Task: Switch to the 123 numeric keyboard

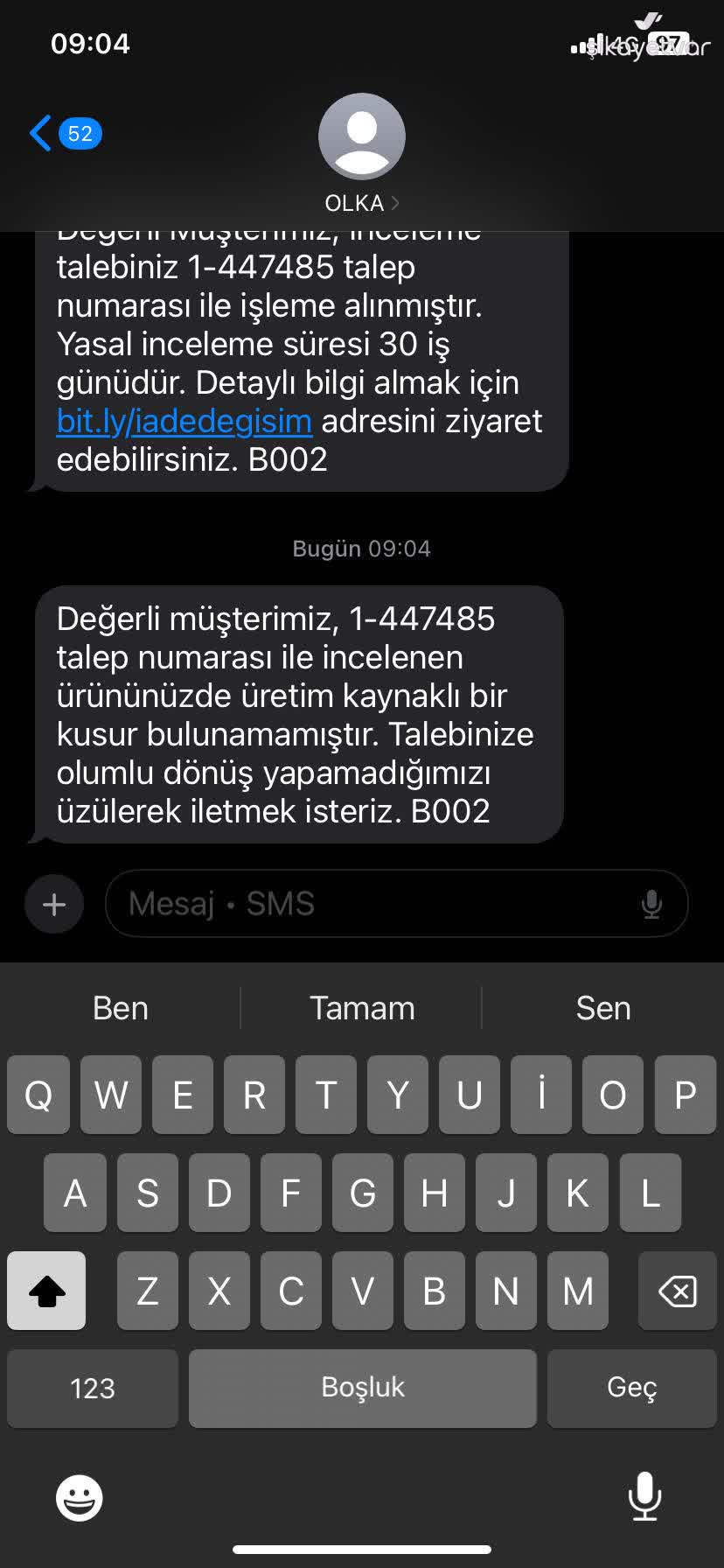Action: pos(91,1388)
